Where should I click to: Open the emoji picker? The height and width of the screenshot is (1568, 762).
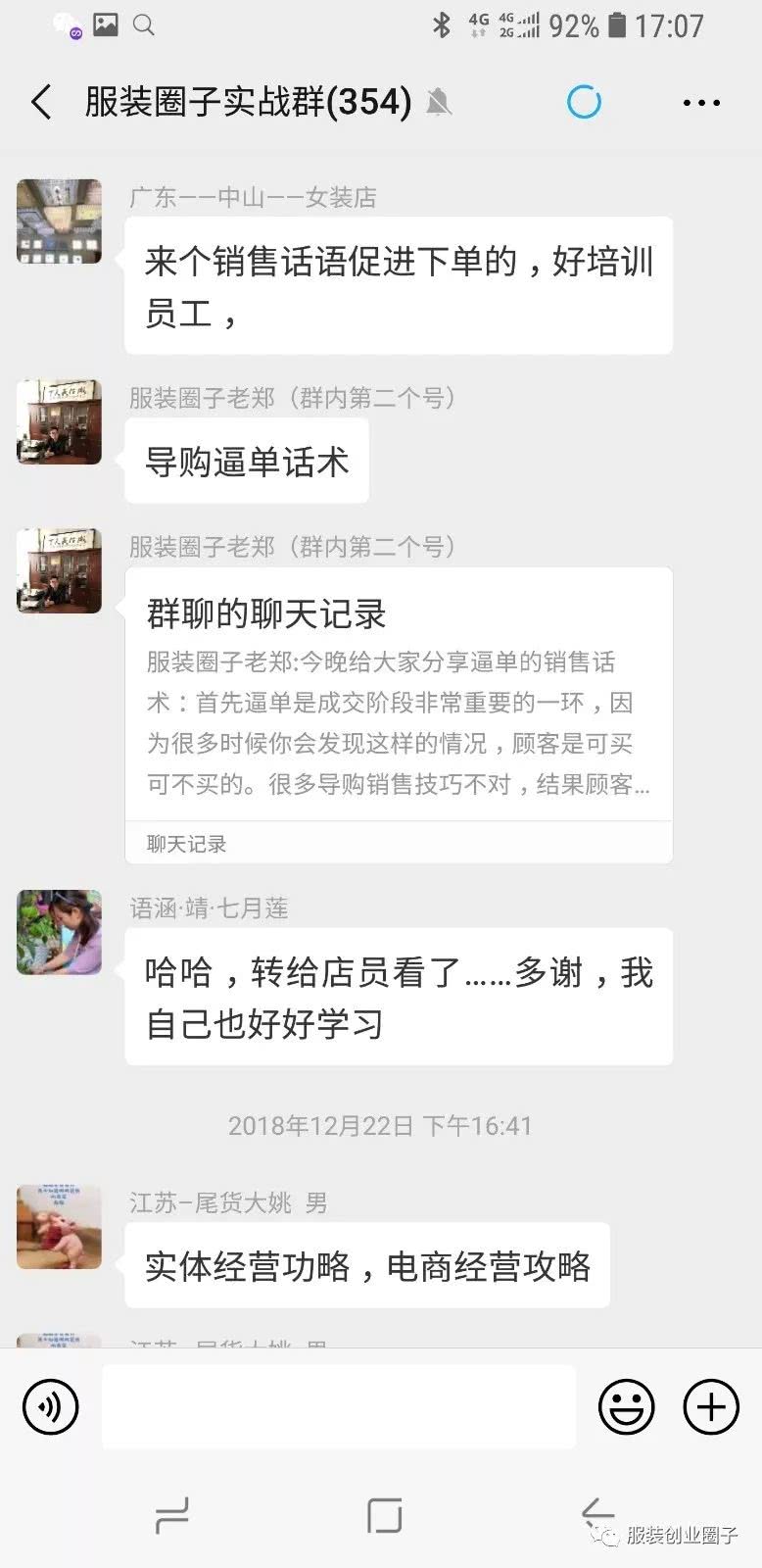(626, 1406)
